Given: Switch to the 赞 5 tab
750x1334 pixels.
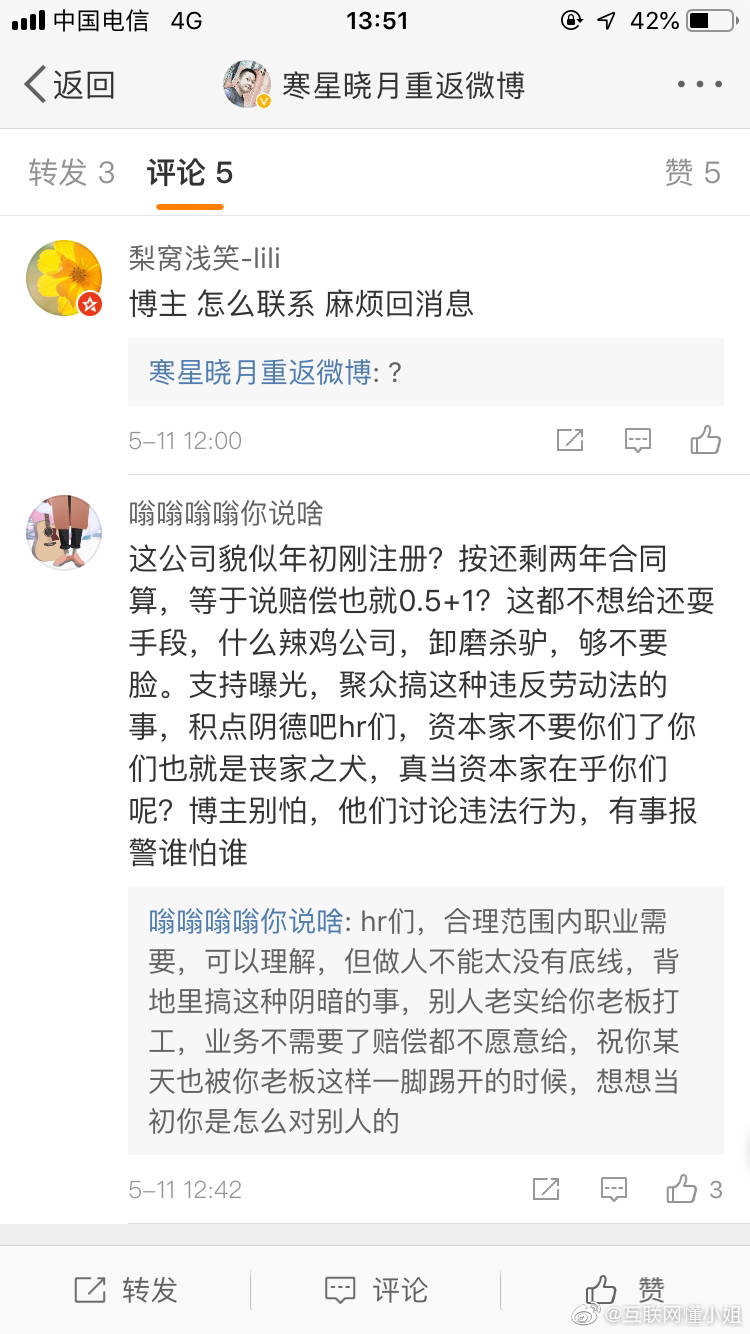Looking at the screenshot, I should 692,173.
